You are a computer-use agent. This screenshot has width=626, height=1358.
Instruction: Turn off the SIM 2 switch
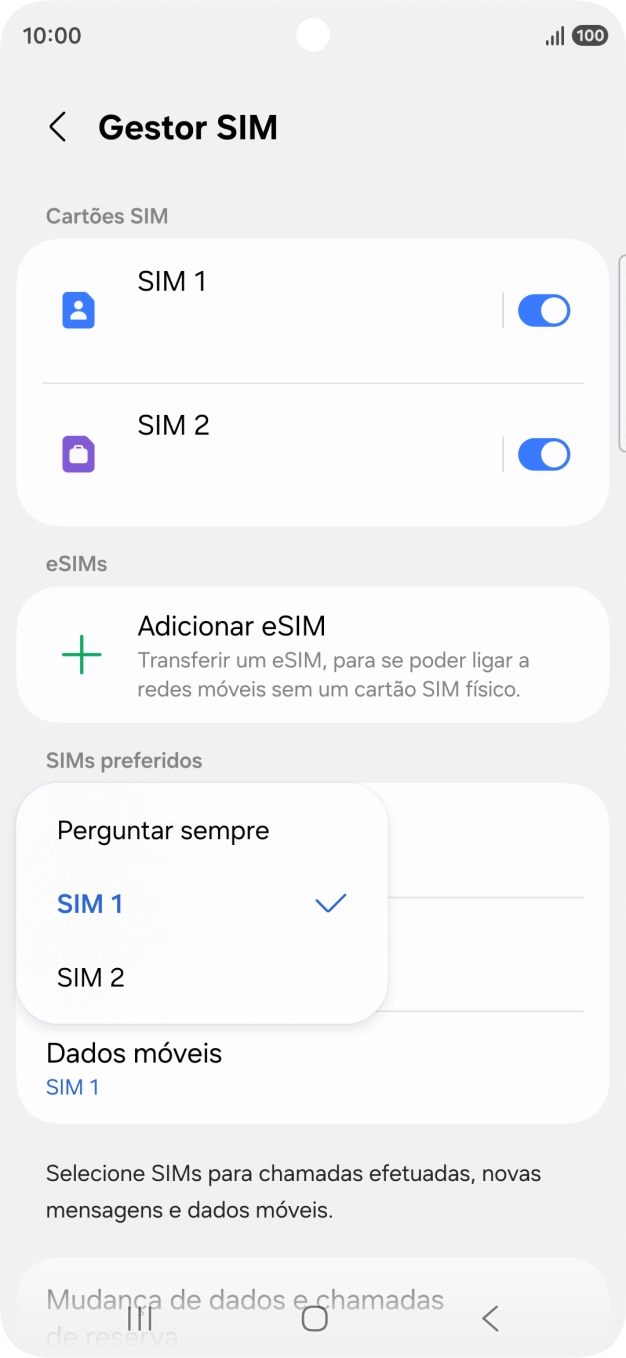click(543, 455)
